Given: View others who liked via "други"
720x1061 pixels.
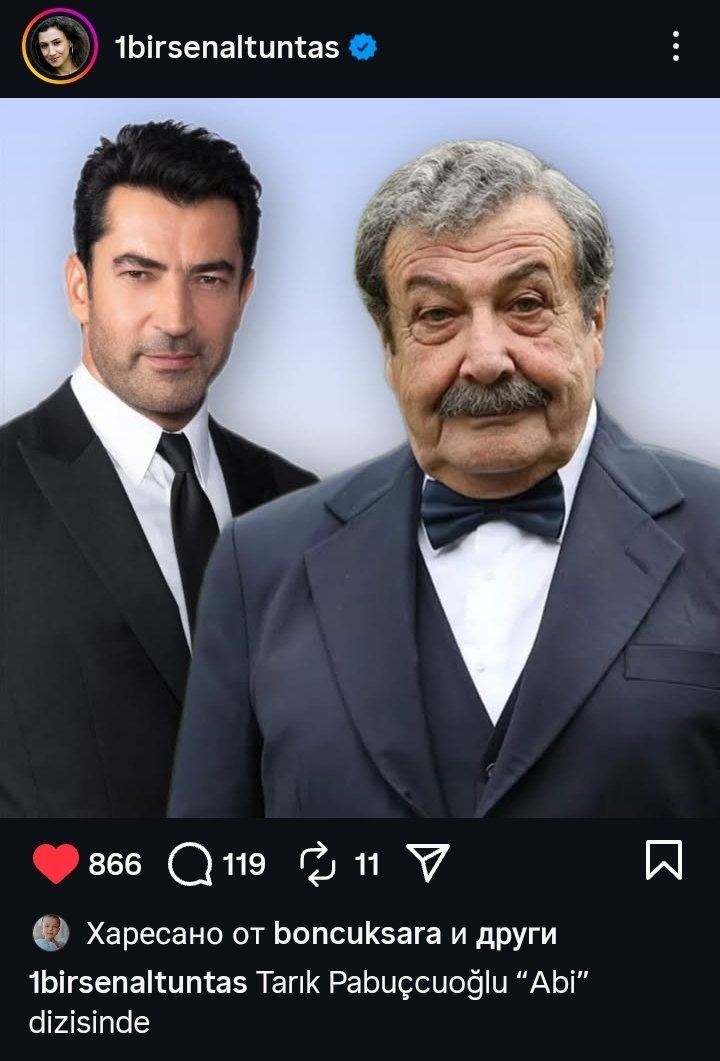Looking at the screenshot, I should coord(516,934).
